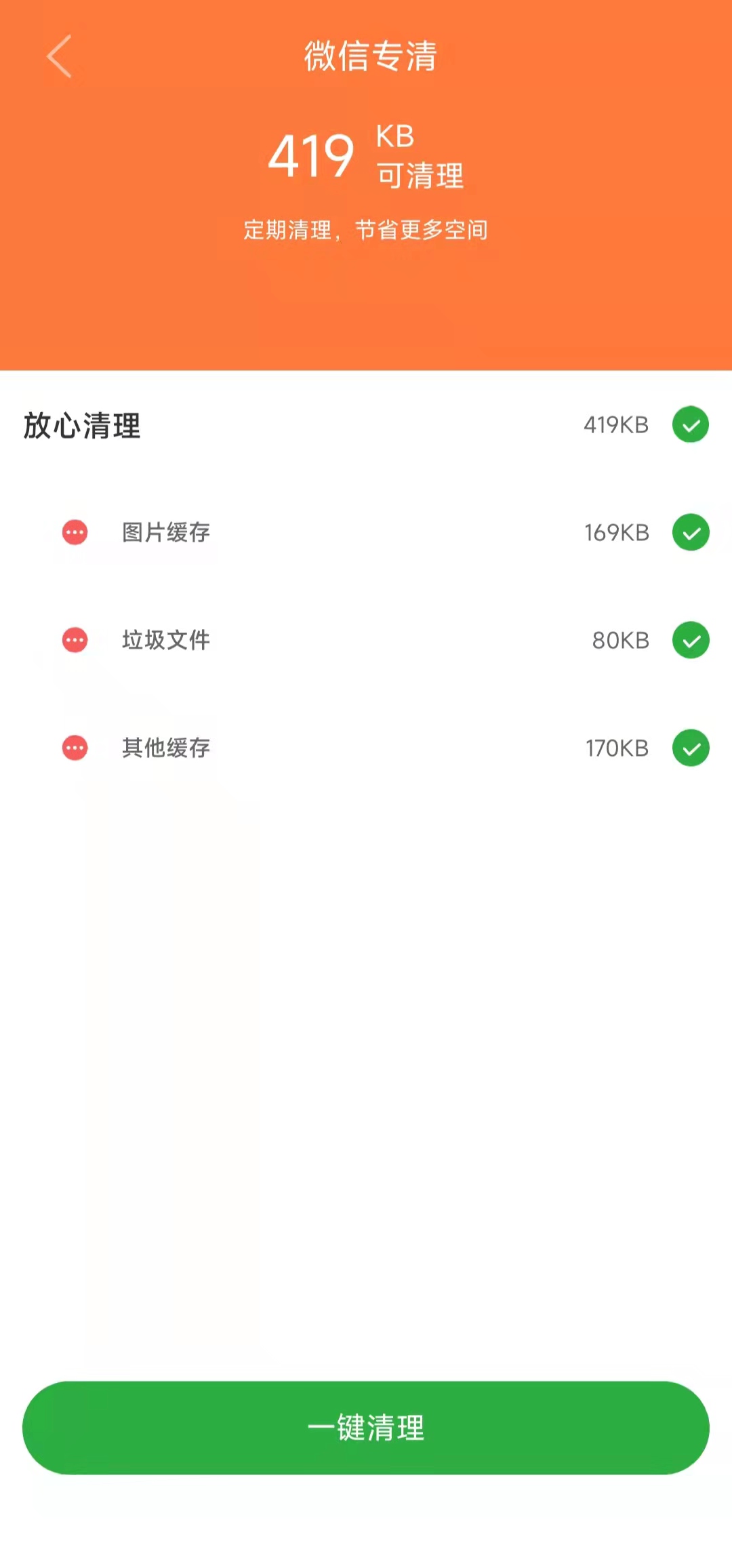Screen dimensions: 732x1568
Task: Click the green checkmark next to 419KB total
Action: click(690, 424)
